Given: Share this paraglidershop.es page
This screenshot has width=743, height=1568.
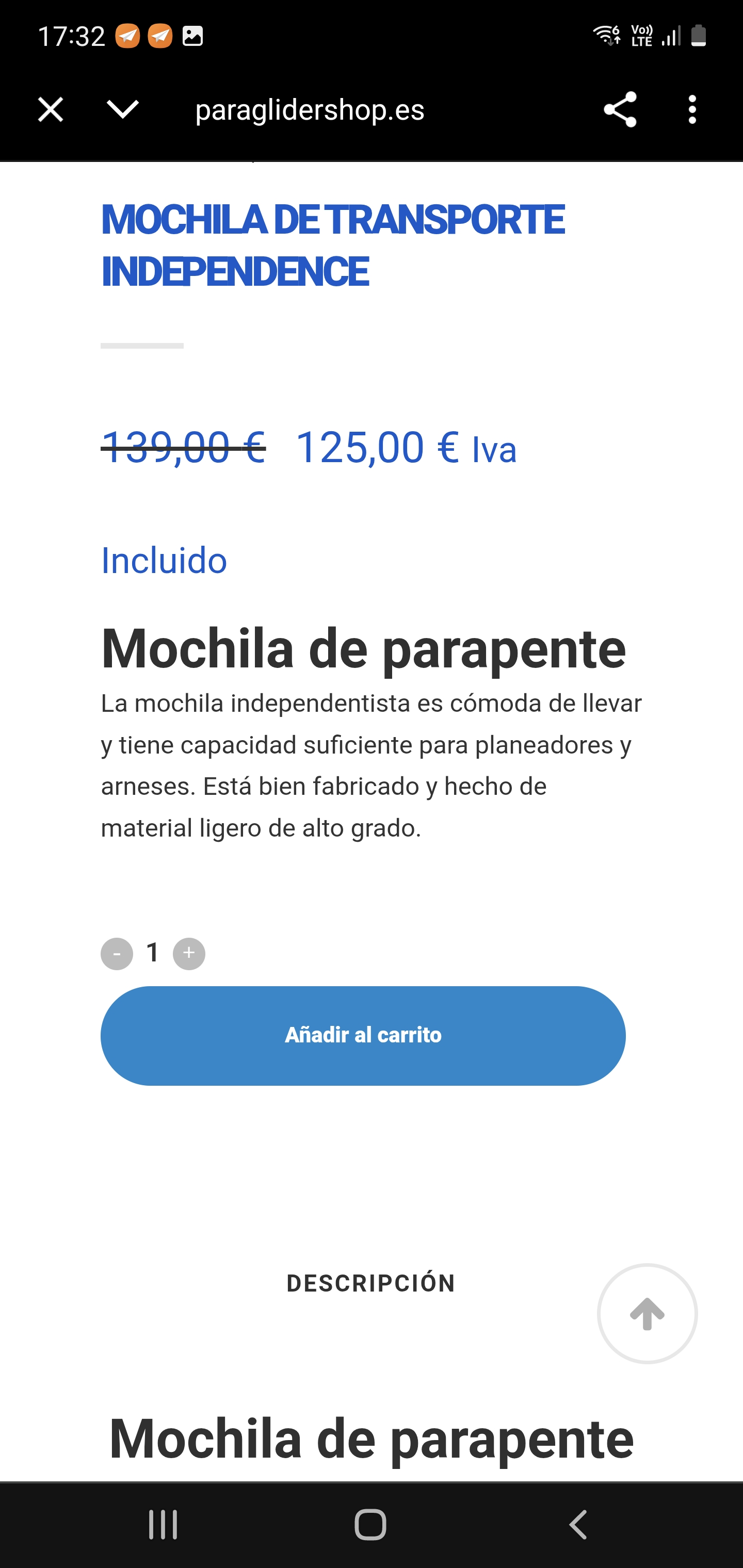Looking at the screenshot, I should (x=620, y=110).
